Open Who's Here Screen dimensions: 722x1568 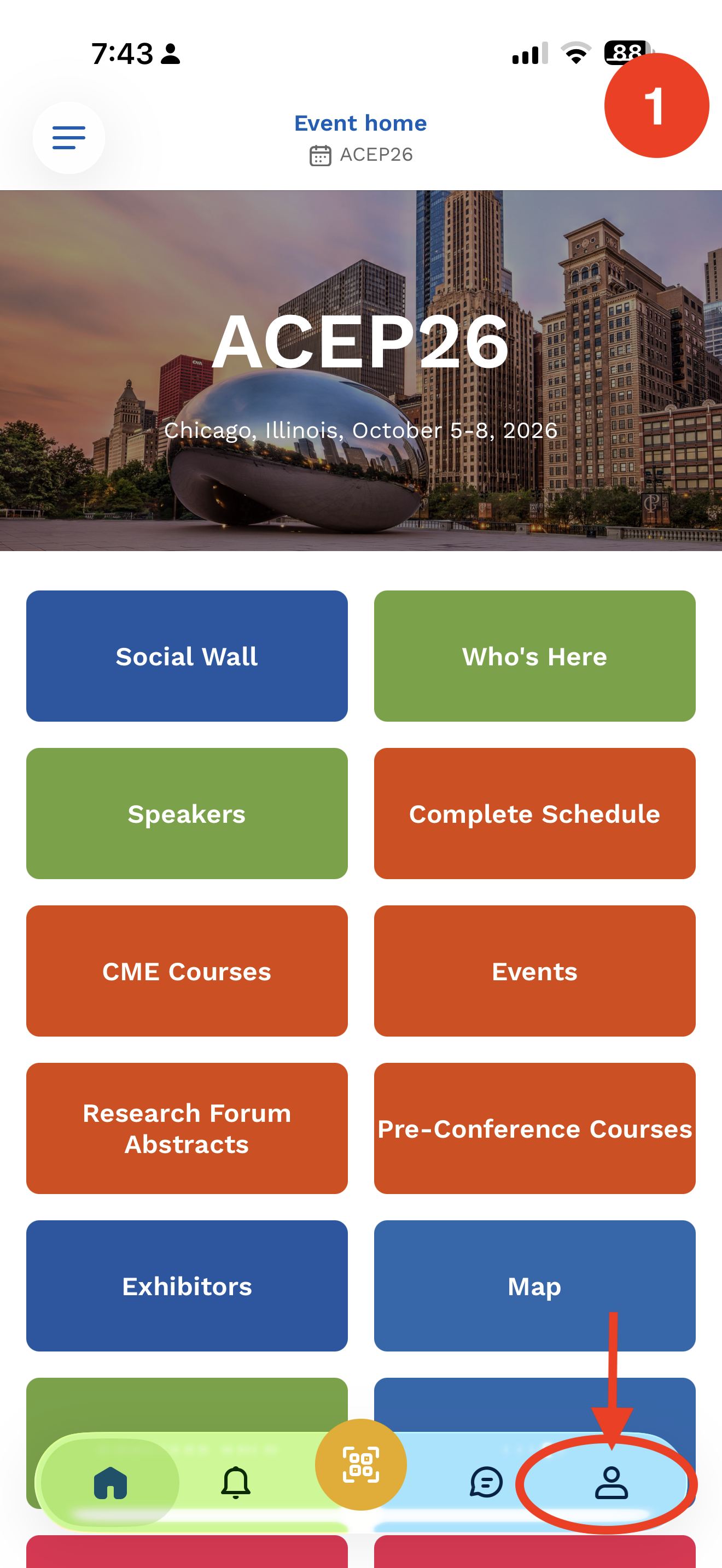534,656
